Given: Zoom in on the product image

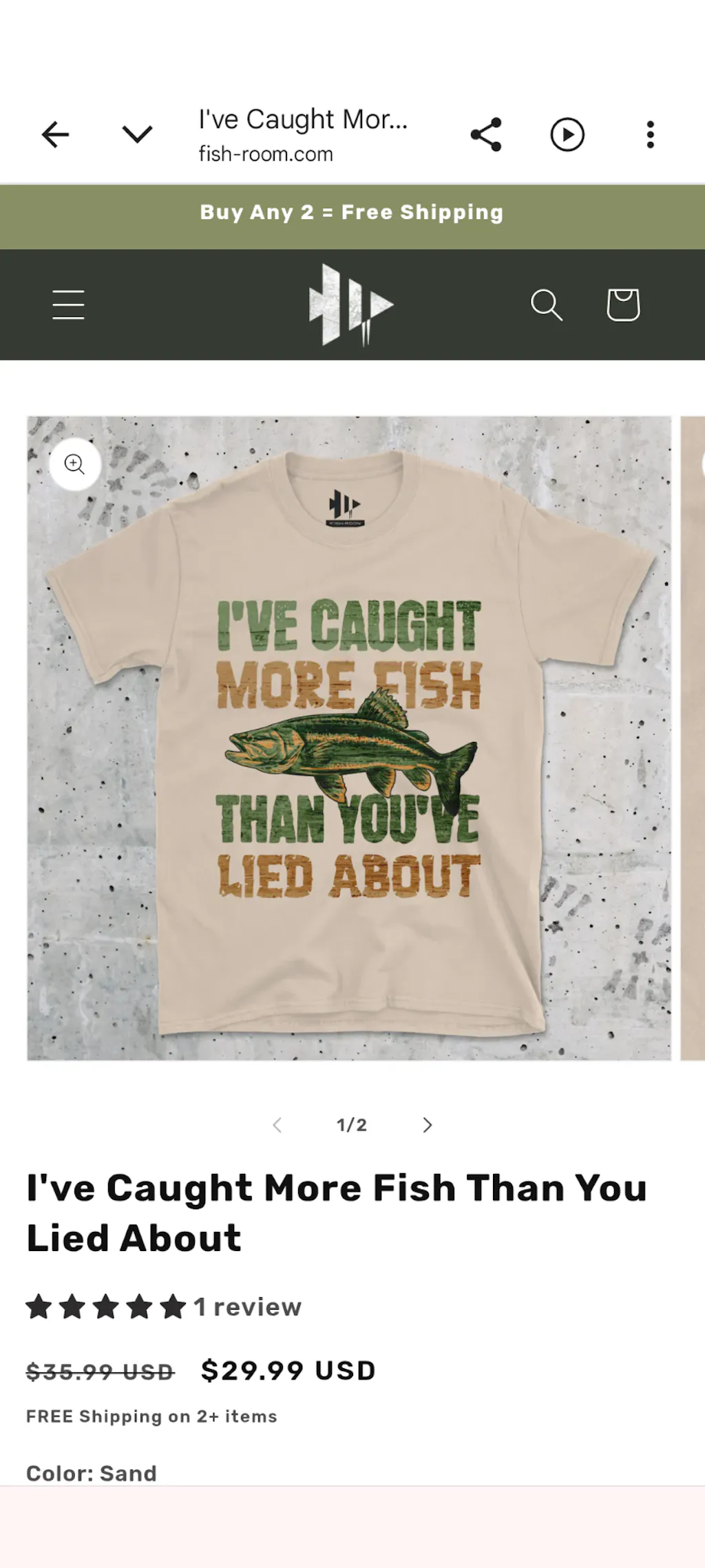Looking at the screenshot, I should (x=75, y=464).
